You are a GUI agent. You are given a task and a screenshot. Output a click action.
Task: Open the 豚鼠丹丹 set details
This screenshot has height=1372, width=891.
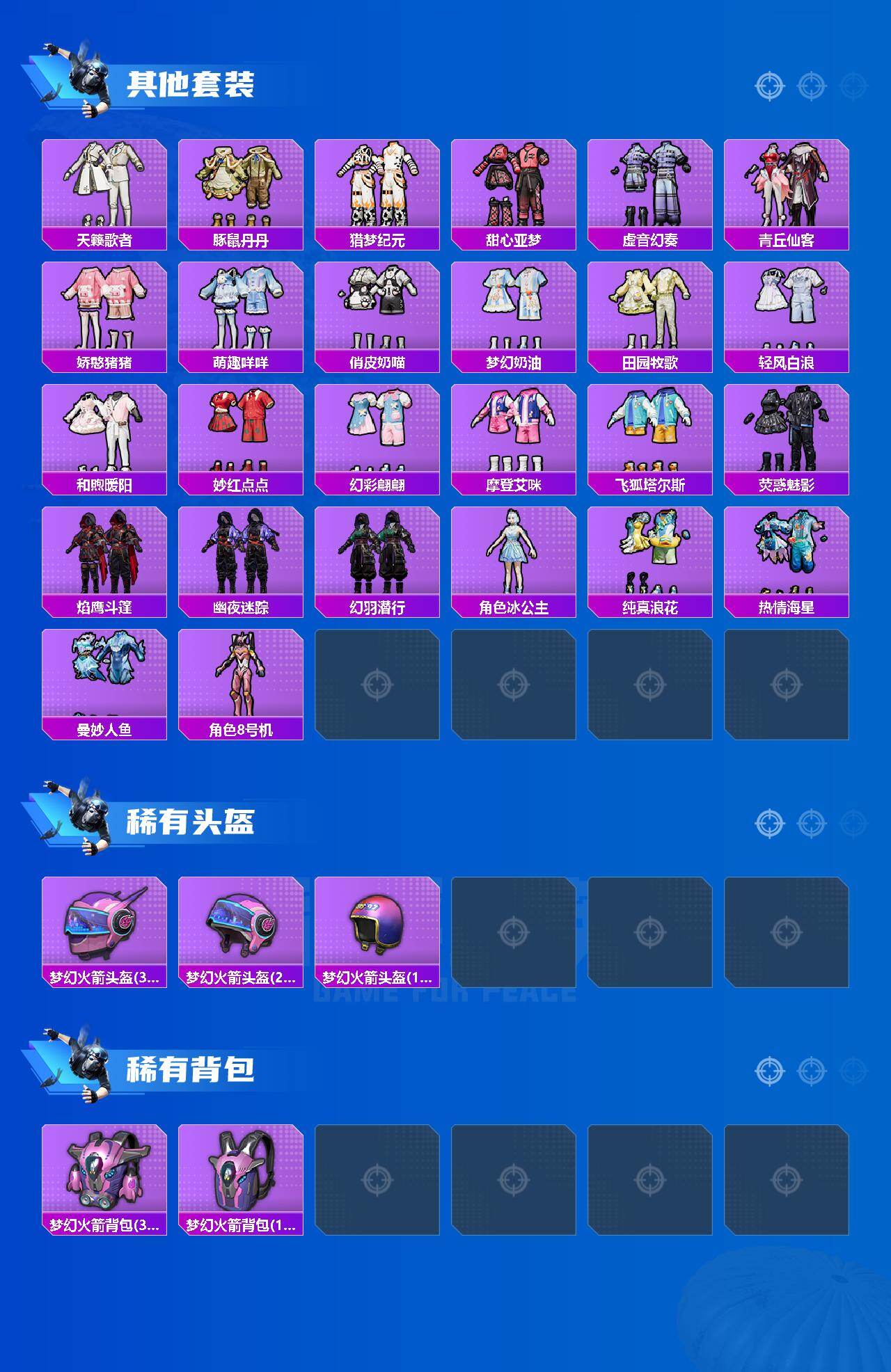242,188
